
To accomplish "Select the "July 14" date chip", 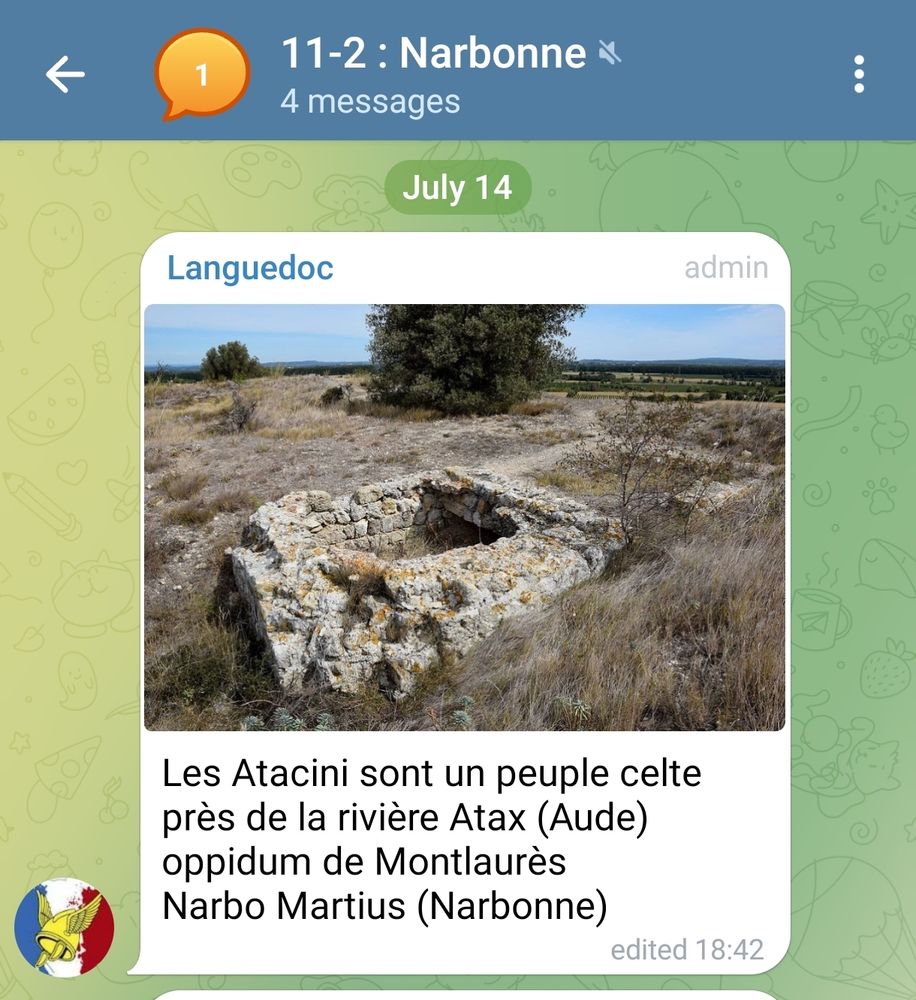I will tap(458, 185).
